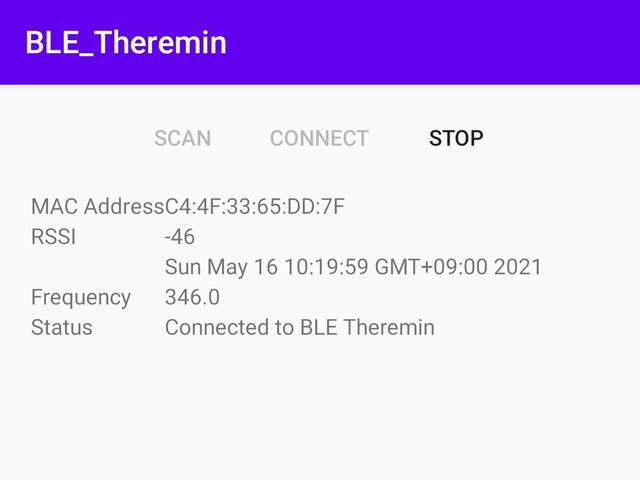Tap the STOP button
The width and height of the screenshot is (640, 480).
(x=456, y=138)
